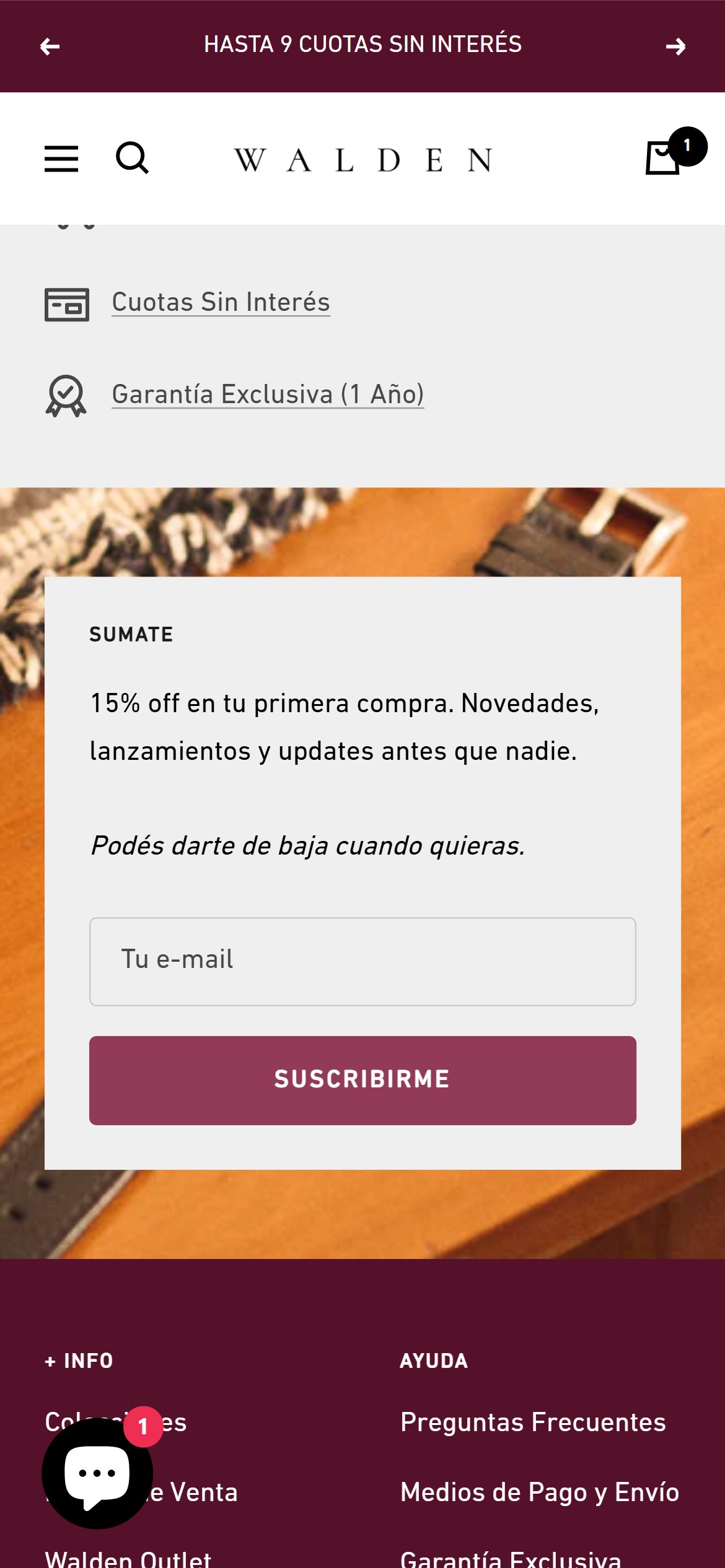Show the previous announcement banner
Screen dimensions: 725x1568
pos(50,46)
